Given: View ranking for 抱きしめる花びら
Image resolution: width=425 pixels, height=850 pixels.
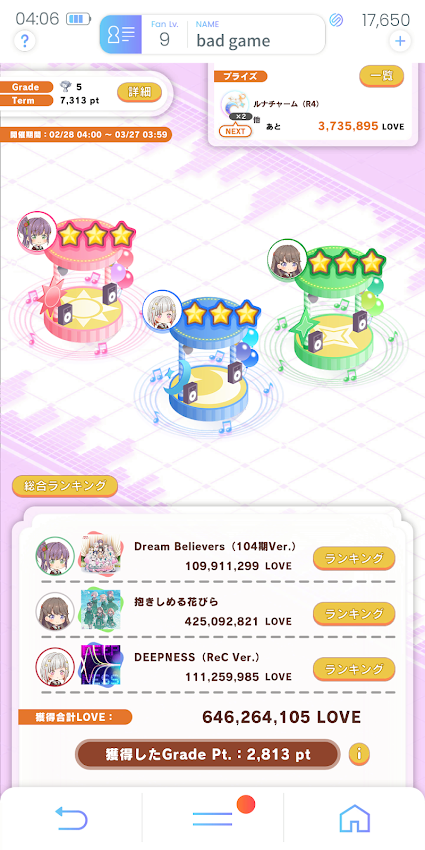Looking at the screenshot, I should coord(354,614).
